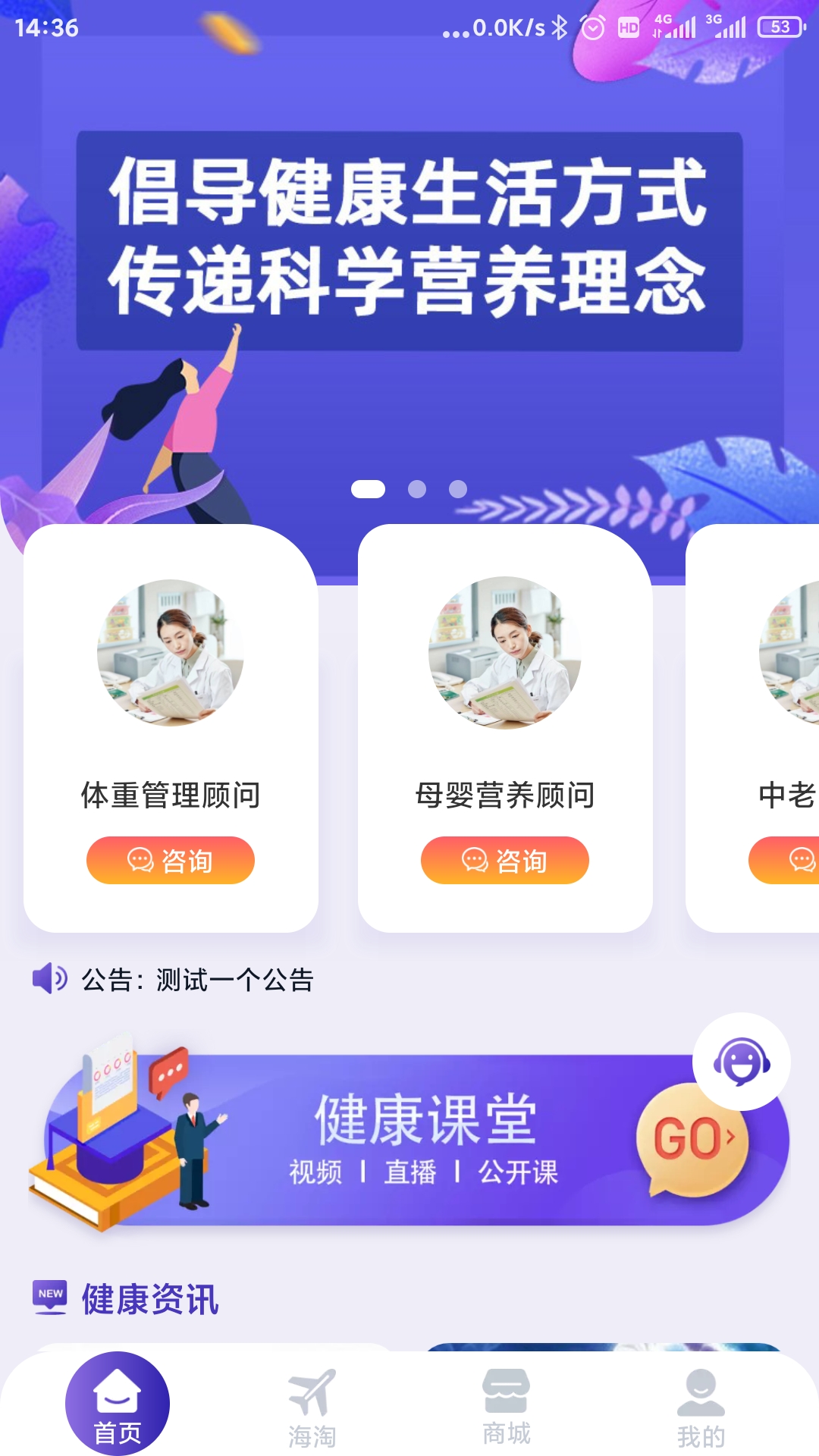Tap the GO button on 健康课堂
Viewport: 819px width, 1456px height.
pyautogui.click(x=692, y=1140)
